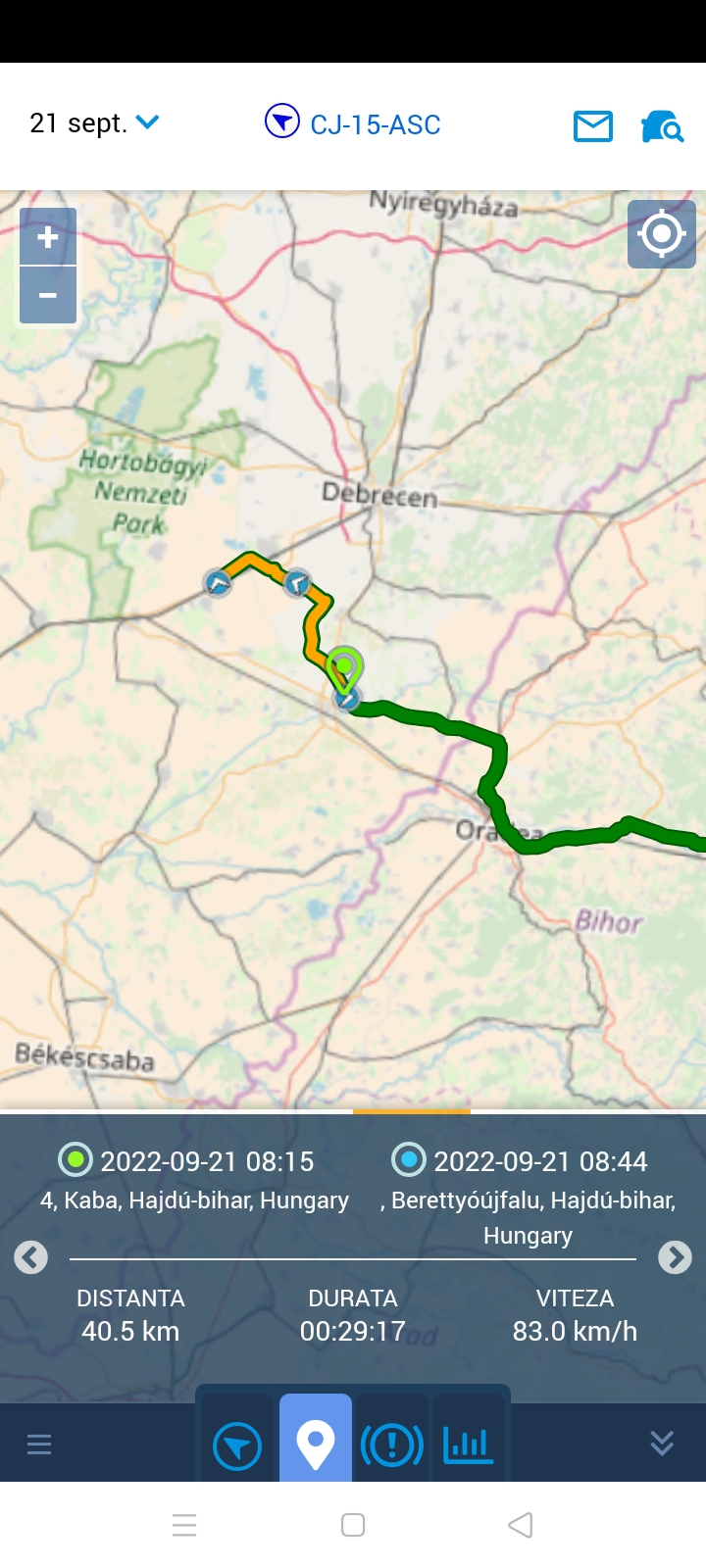Switch to the bar chart statistics tab
706x1568 pixels.
tap(468, 1445)
